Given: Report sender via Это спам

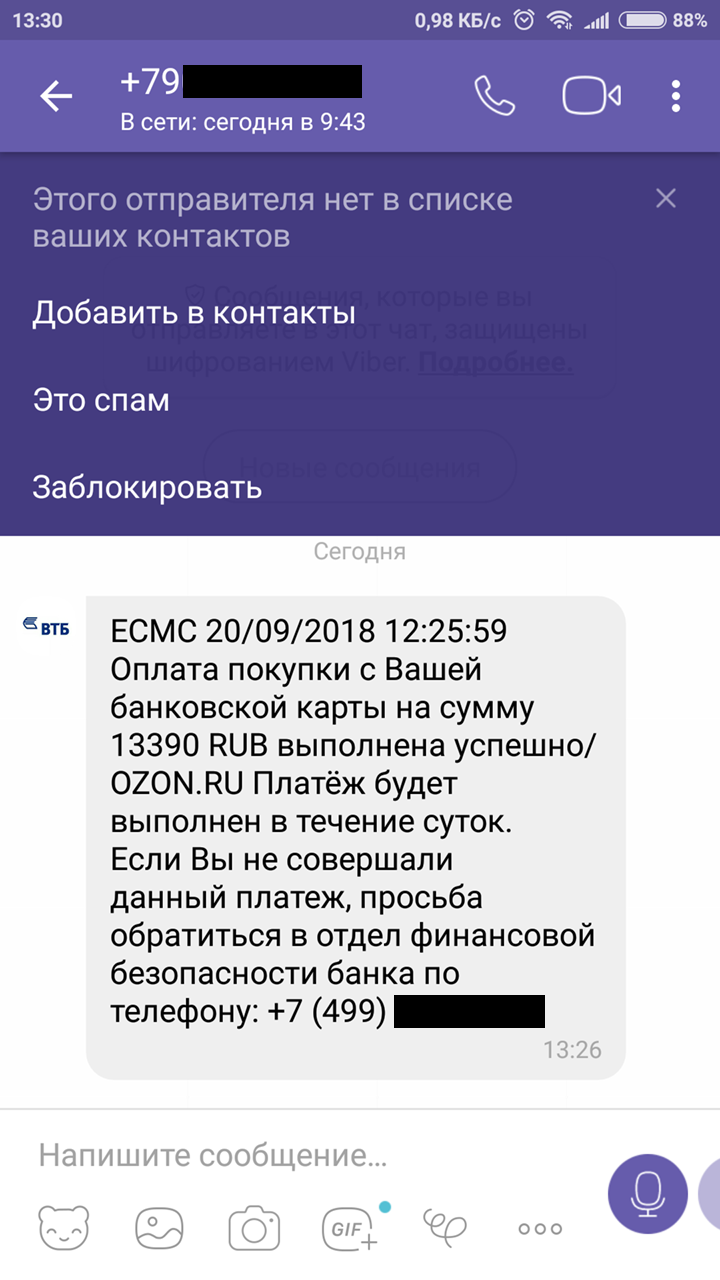Looking at the screenshot, I should (x=101, y=401).
